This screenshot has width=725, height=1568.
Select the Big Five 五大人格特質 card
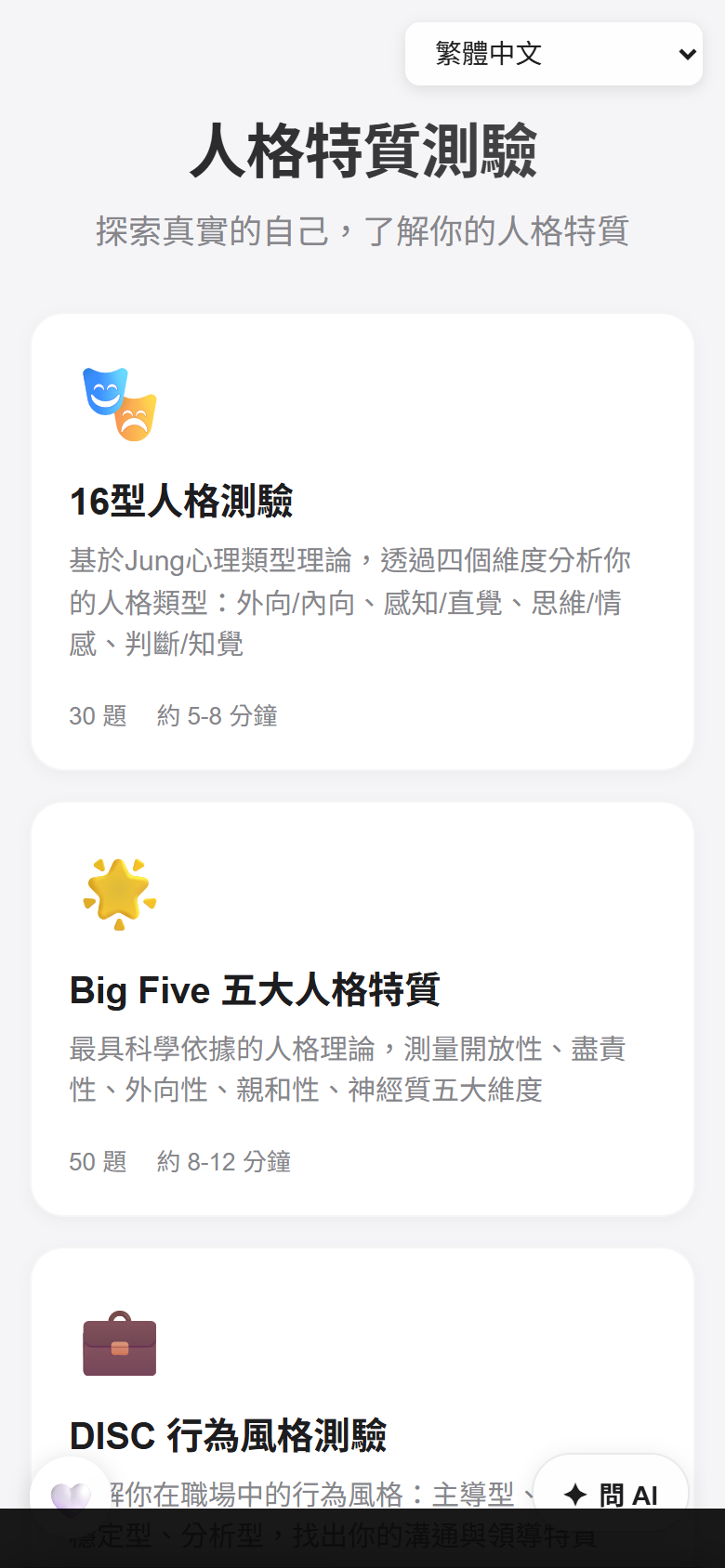tap(362, 1008)
